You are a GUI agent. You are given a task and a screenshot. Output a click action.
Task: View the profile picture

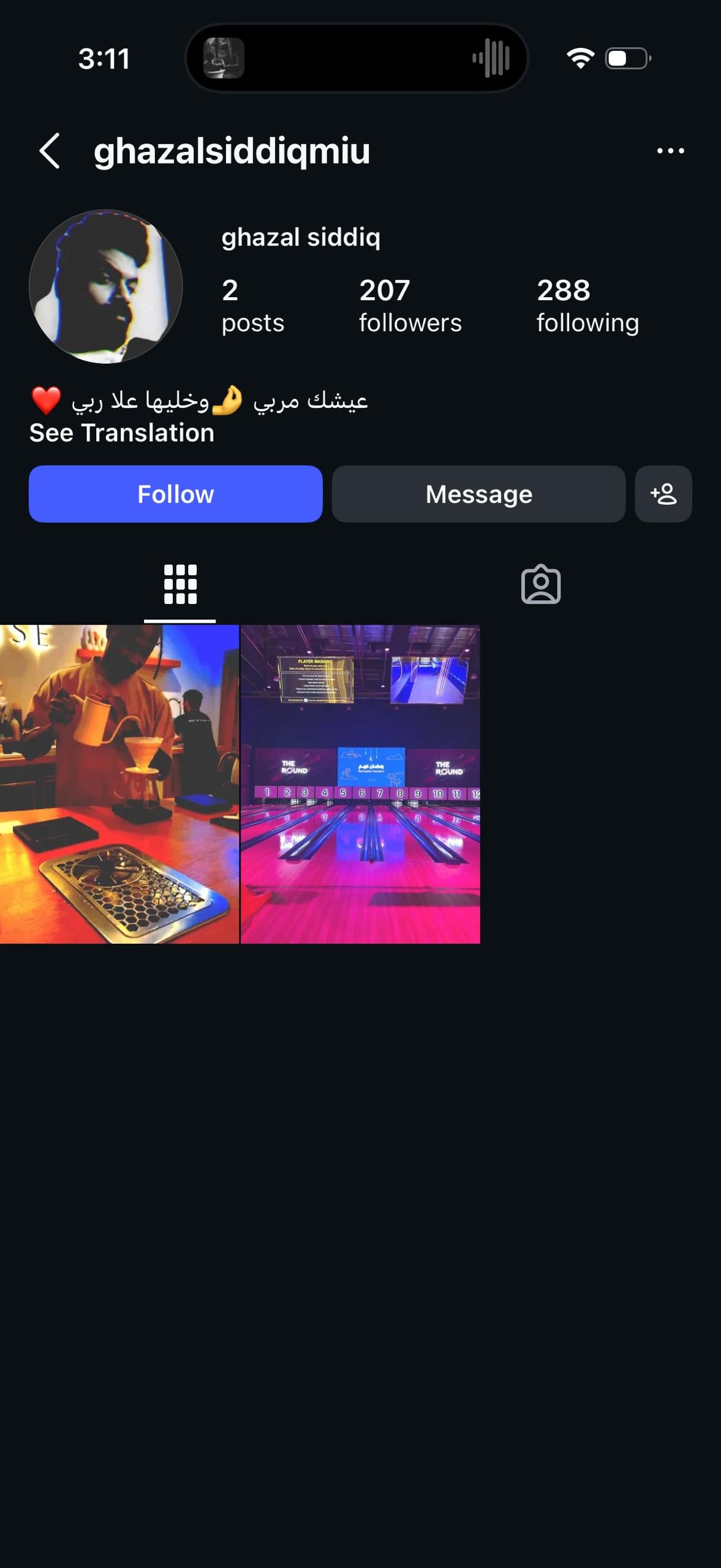pos(106,287)
